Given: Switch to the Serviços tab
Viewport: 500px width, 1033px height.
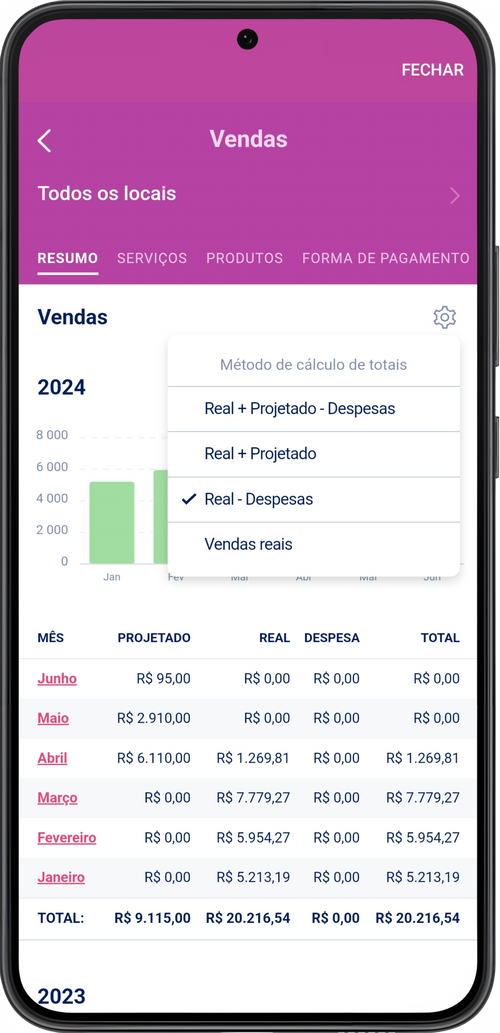Looking at the screenshot, I should click(152, 258).
